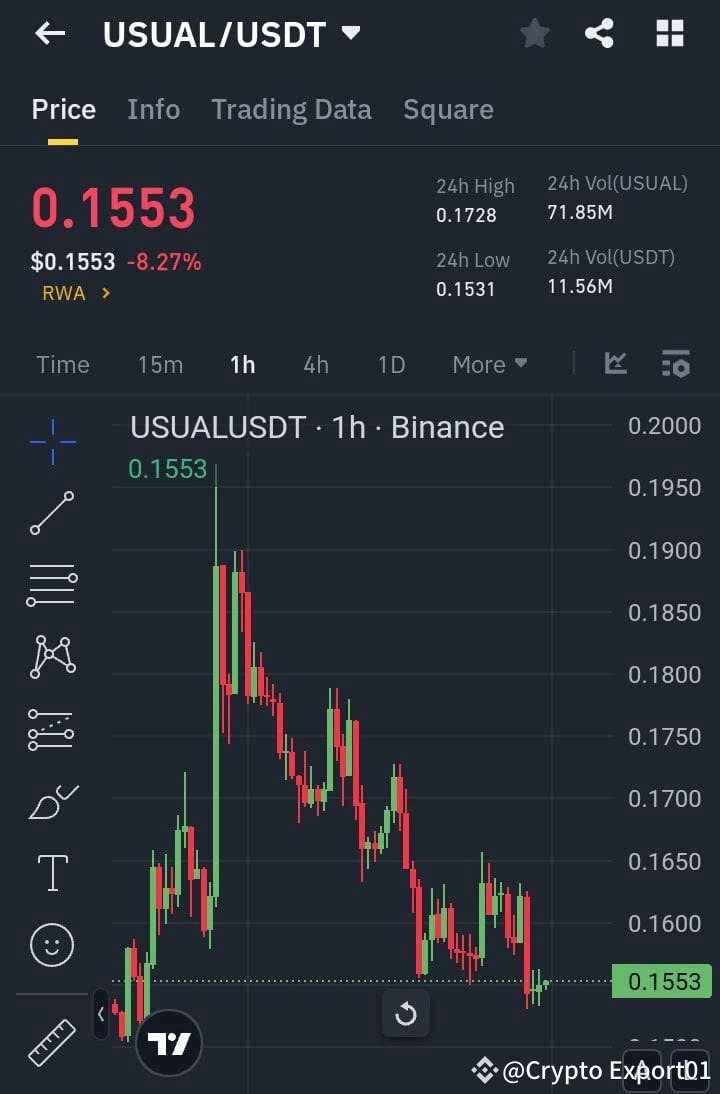This screenshot has width=720, height=1094.
Task: Pick the brush drawing tool
Action: [51, 800]
